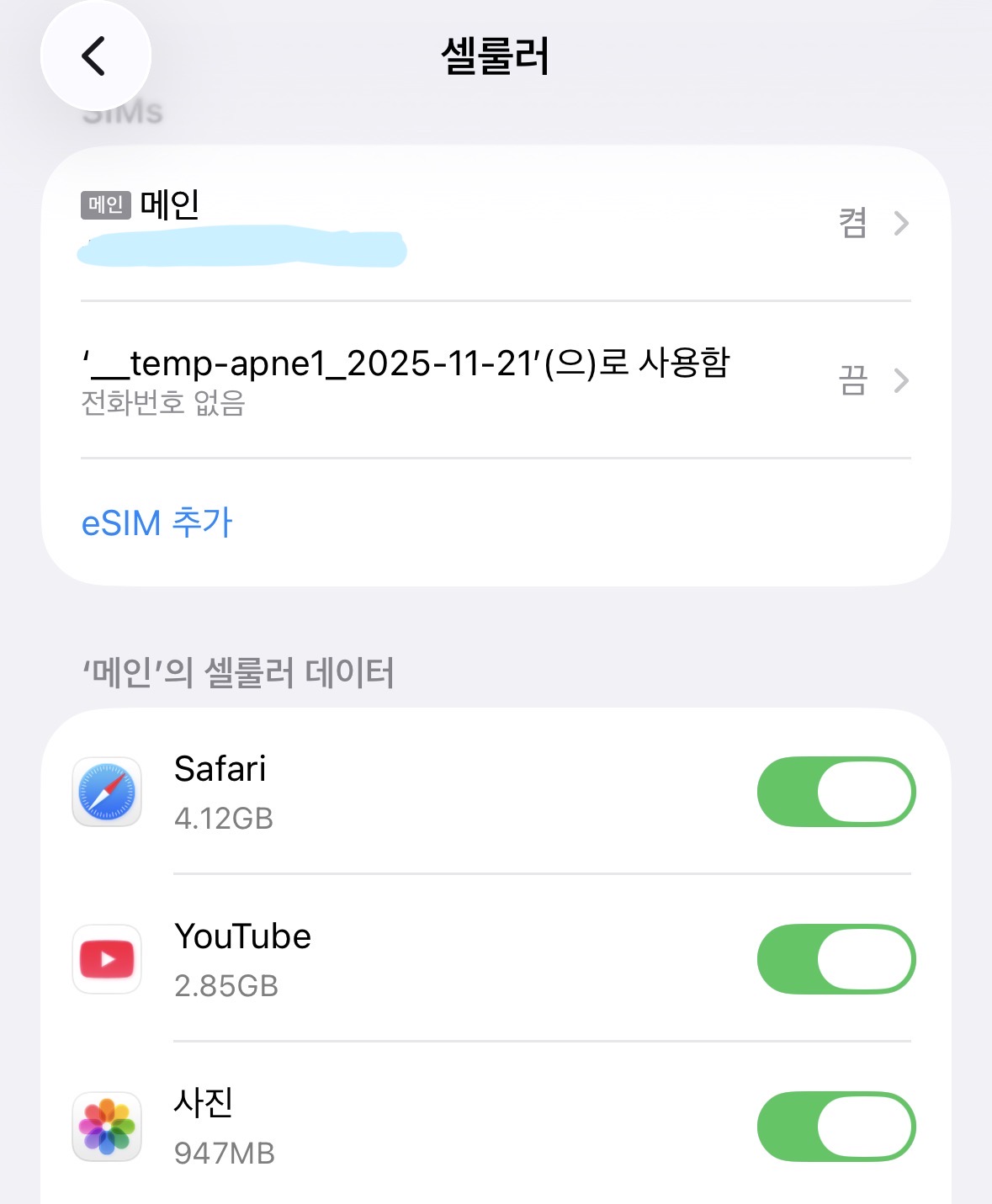992x1204 pixels.
Task: Toggle cellular data for 사진
Action: click(x=836, y=1127)
